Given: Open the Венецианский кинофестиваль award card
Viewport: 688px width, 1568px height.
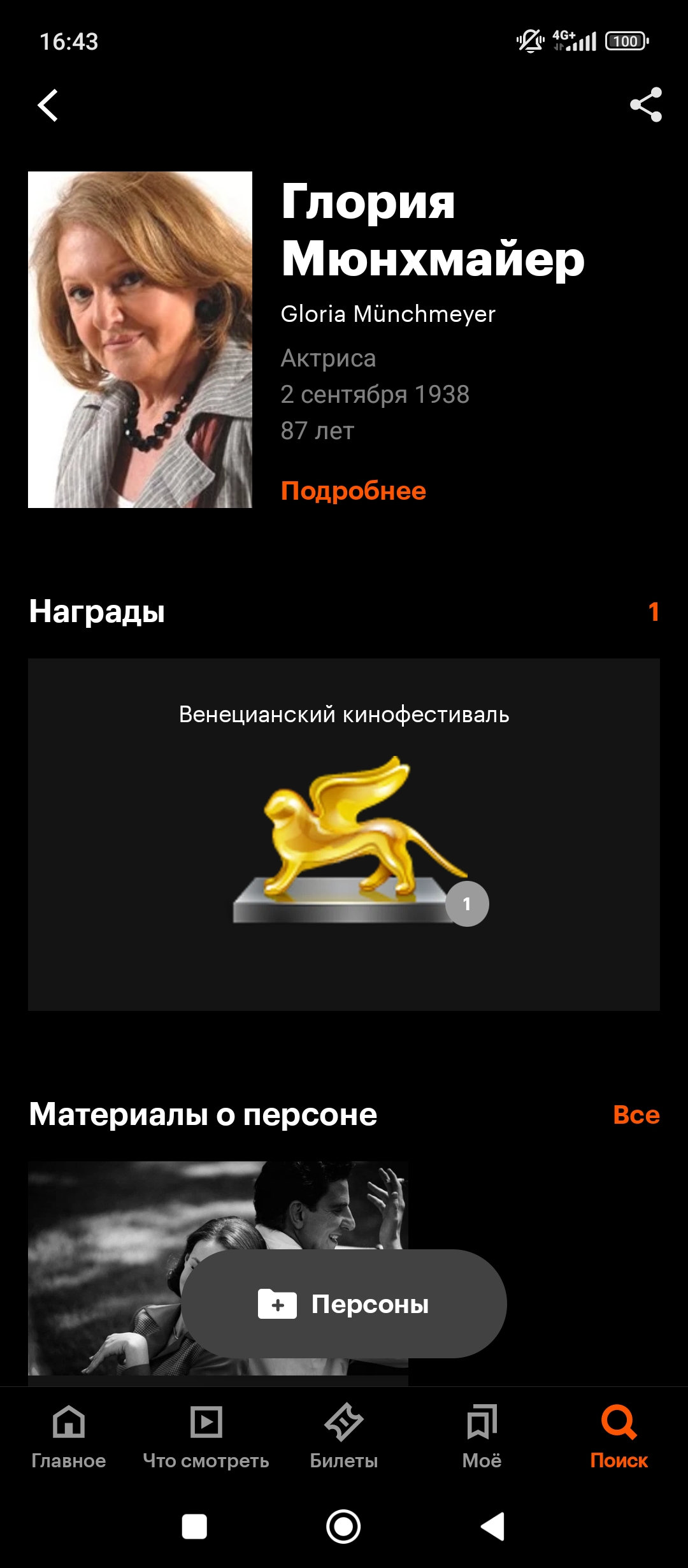Looking at the screenshot, I should 344,834.
